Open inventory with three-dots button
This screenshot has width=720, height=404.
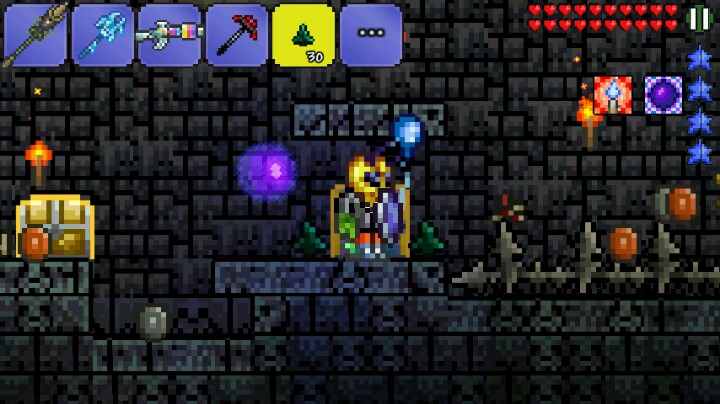[x=370, y=35]
